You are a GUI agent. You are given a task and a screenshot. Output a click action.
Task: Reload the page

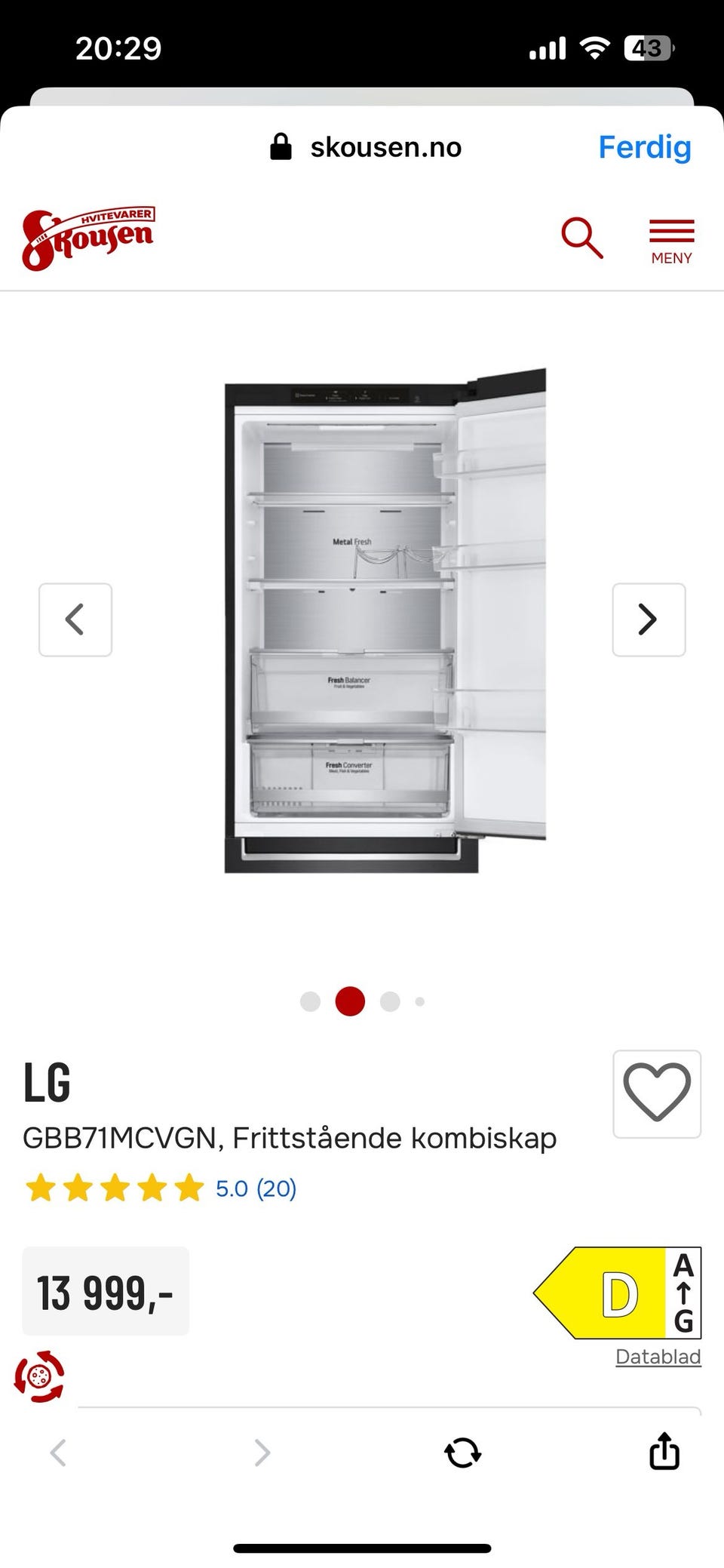[x=462, y=1452]
